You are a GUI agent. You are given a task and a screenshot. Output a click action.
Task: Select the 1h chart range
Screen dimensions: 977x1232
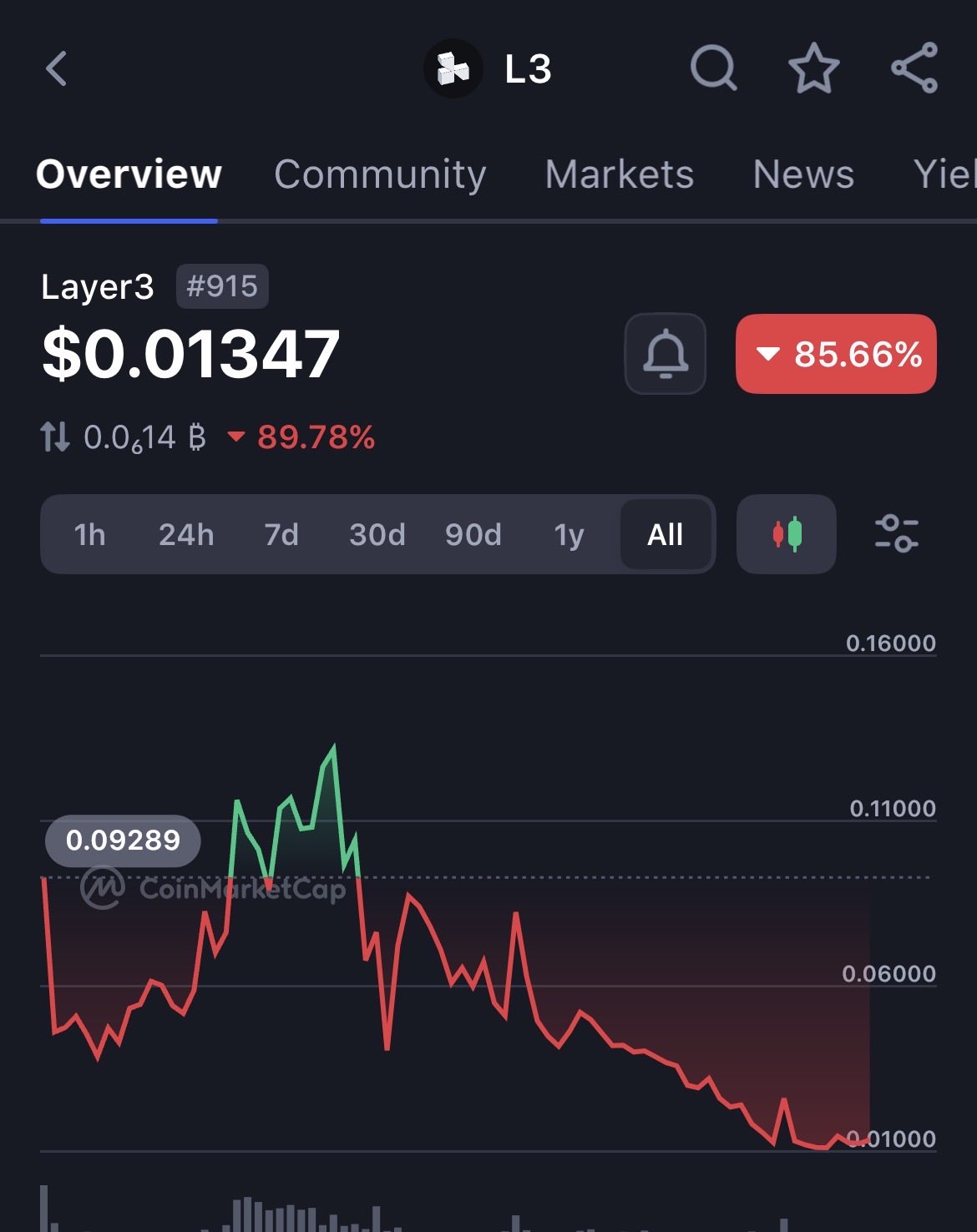click(x=89, y=534)
